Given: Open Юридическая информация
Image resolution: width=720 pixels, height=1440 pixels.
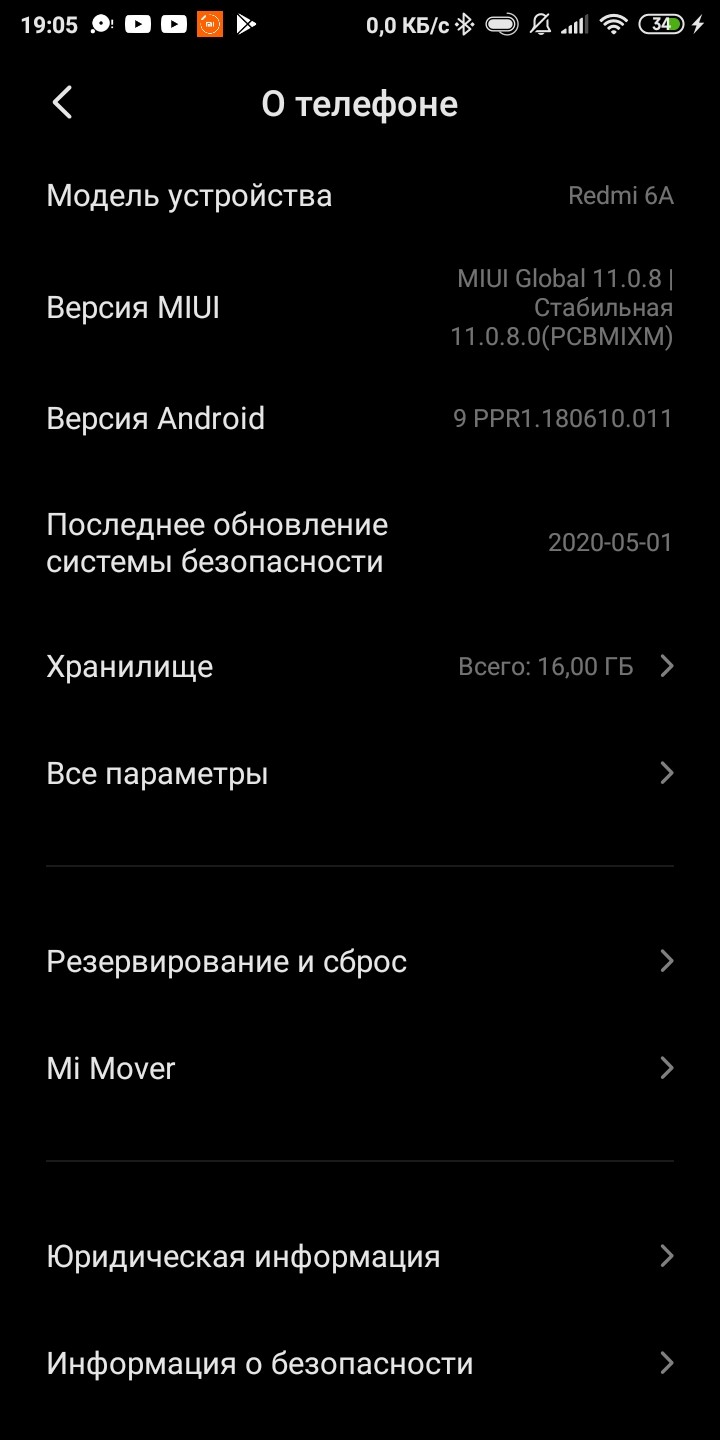Looking at the screenshot, I should (360, 1257).
